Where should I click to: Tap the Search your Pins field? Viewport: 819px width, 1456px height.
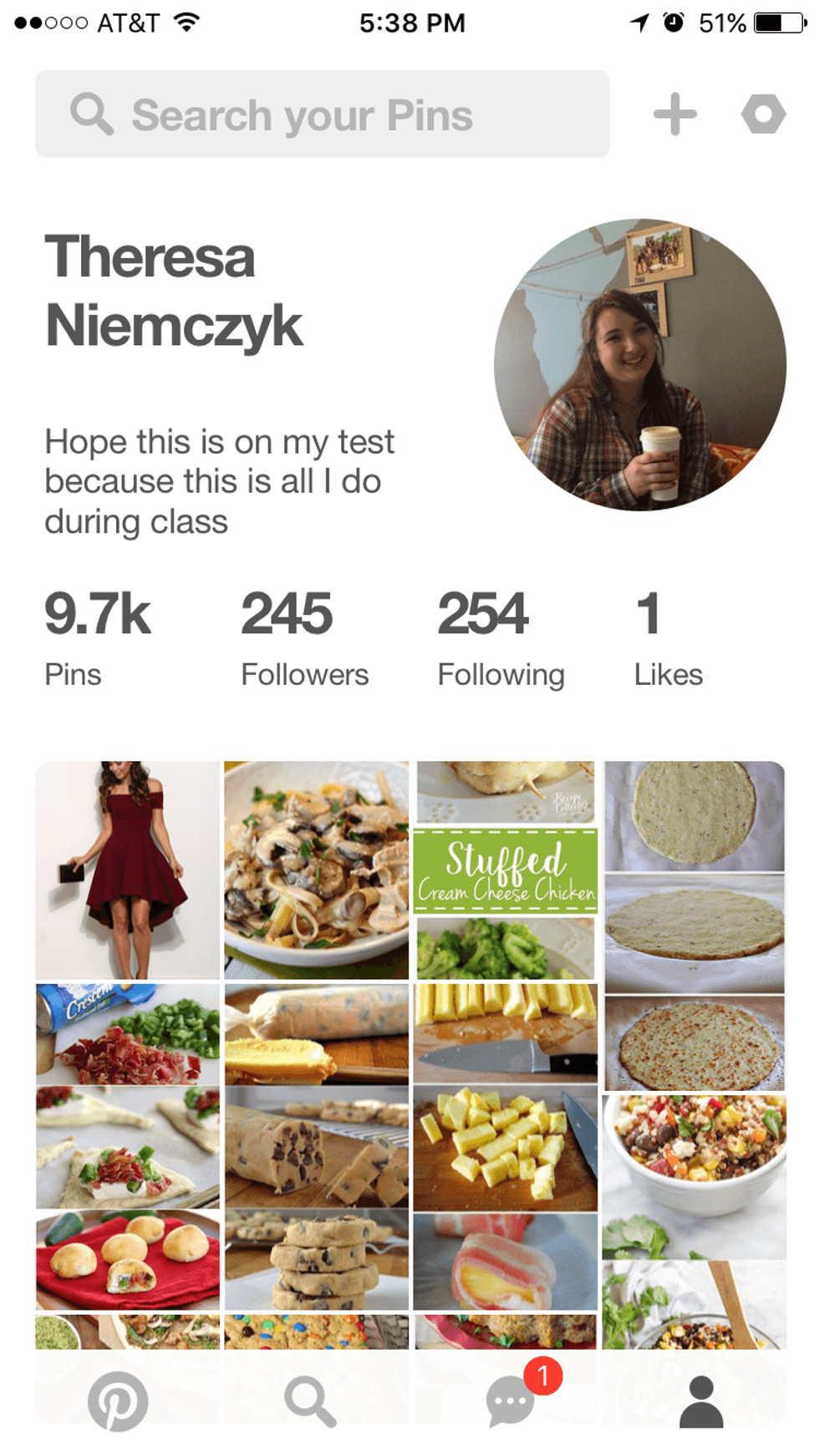(x=322, y=114)
